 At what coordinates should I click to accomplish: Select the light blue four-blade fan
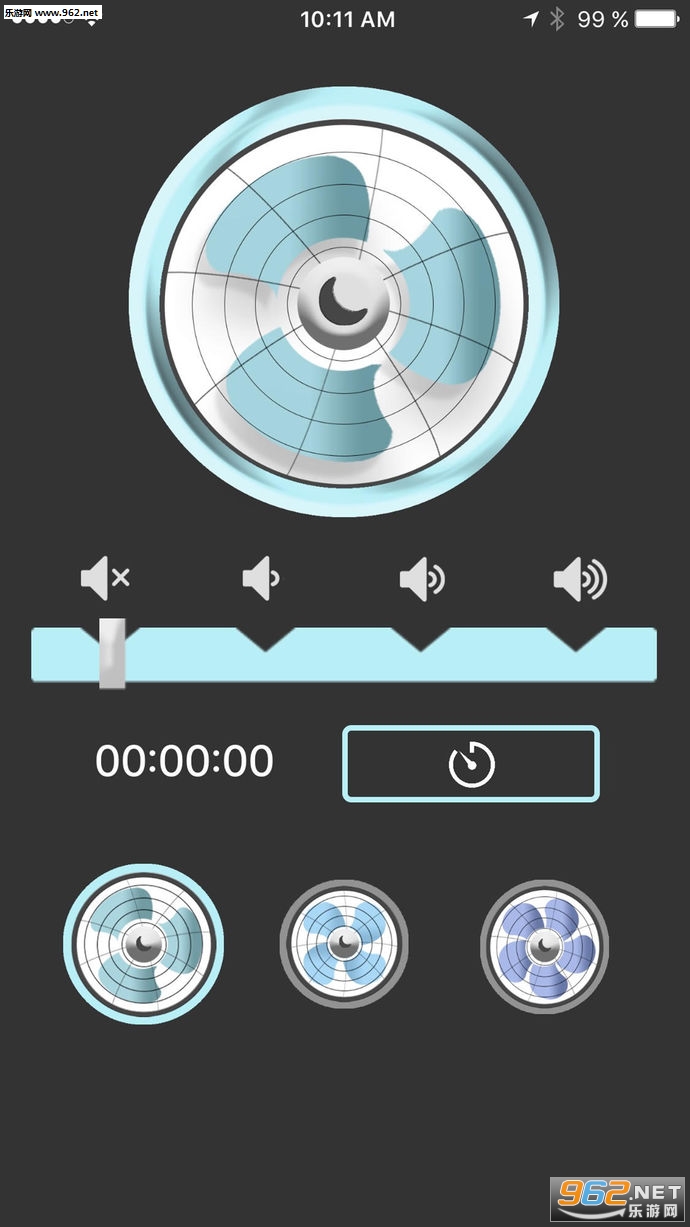[x=344, y=944]
